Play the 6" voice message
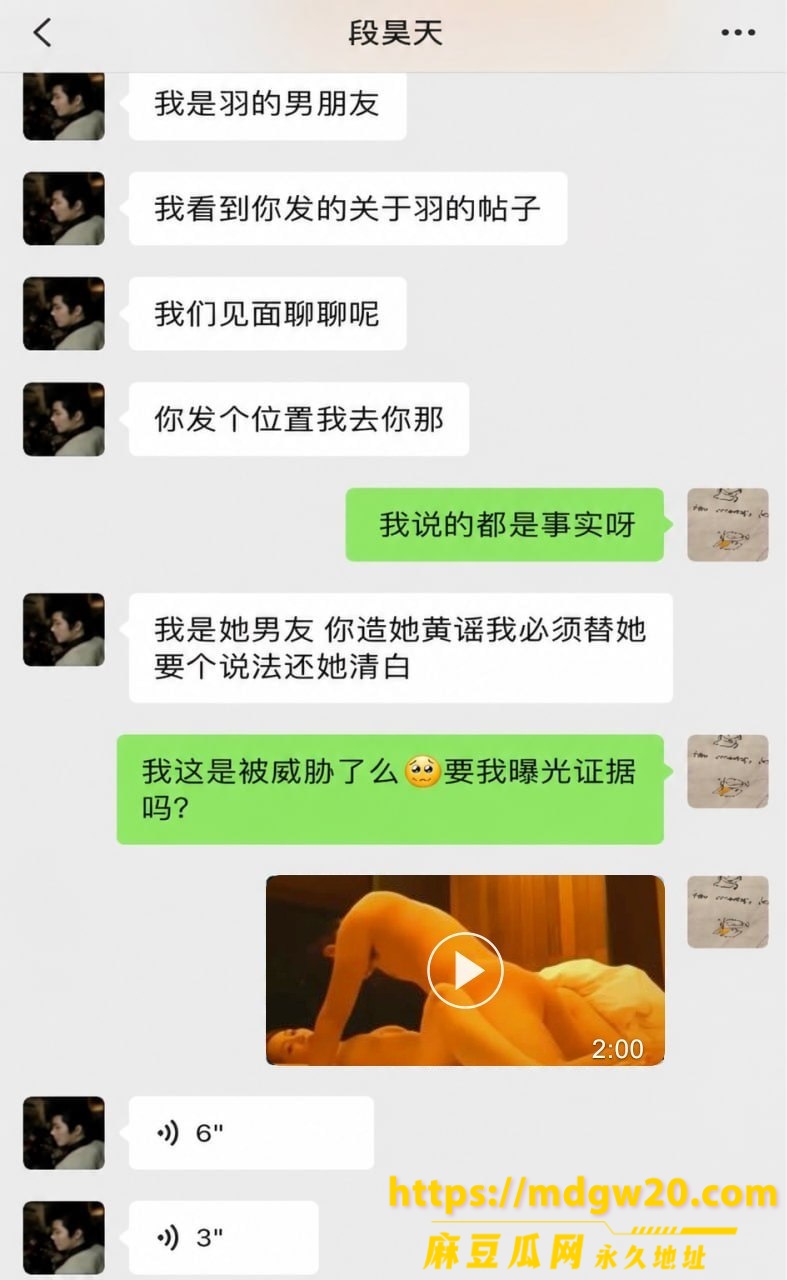This screenshot has width=787, height=1280. [251, 1133]
